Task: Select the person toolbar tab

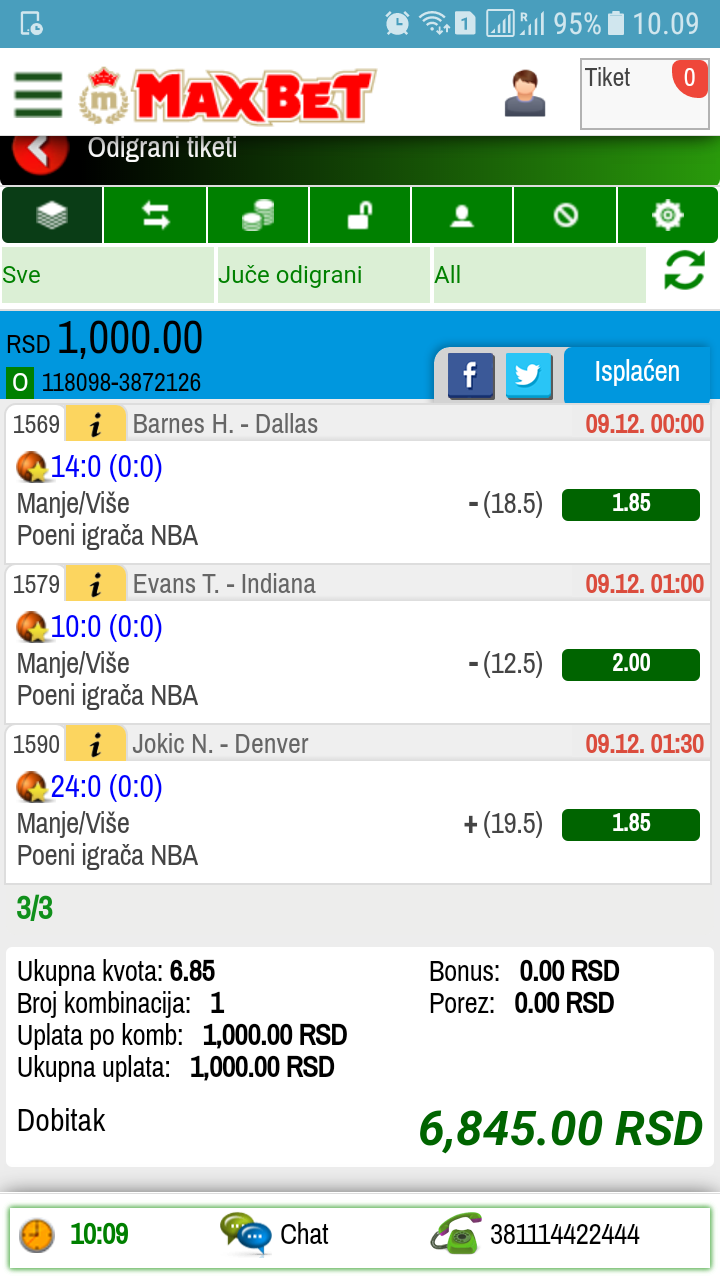Action: tap(462, 215)
